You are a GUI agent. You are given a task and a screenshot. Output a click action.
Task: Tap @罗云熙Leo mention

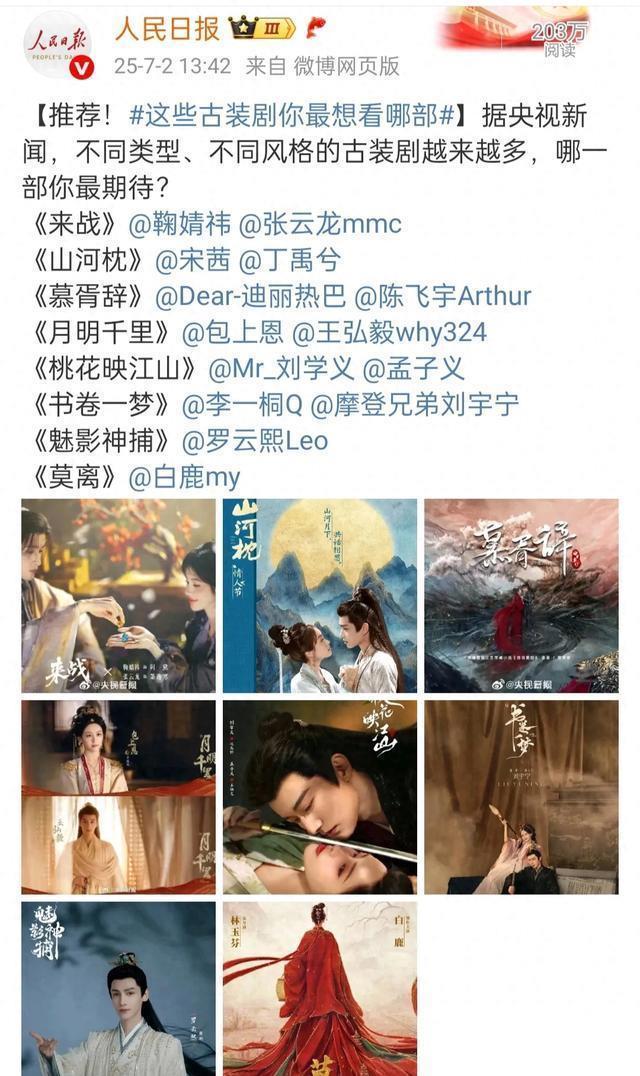click(x=255, y=441)
